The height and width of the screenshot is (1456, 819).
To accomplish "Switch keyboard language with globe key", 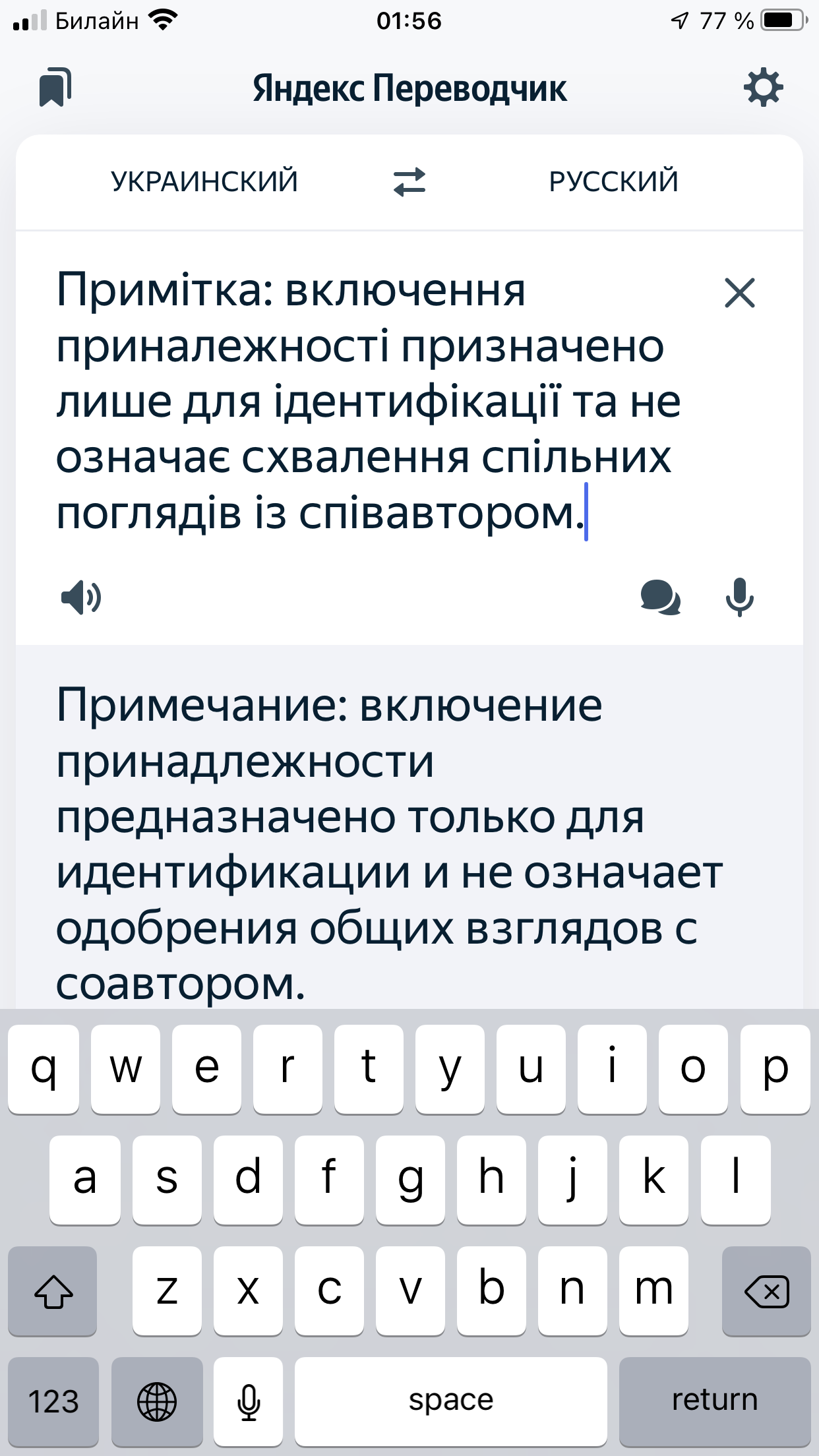I will click(x=157, y=1401).
